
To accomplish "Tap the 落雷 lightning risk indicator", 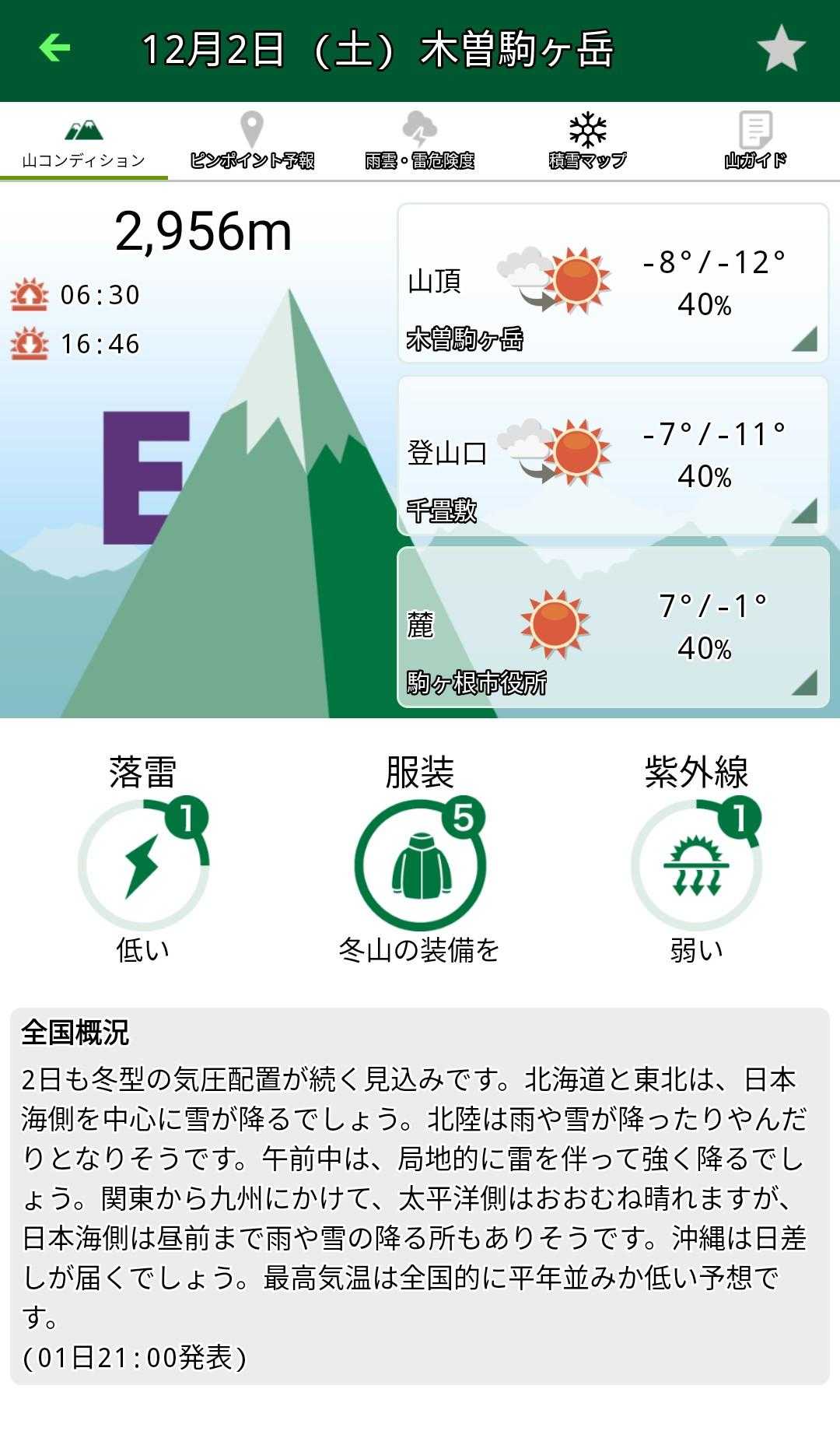I will (143, 859).
